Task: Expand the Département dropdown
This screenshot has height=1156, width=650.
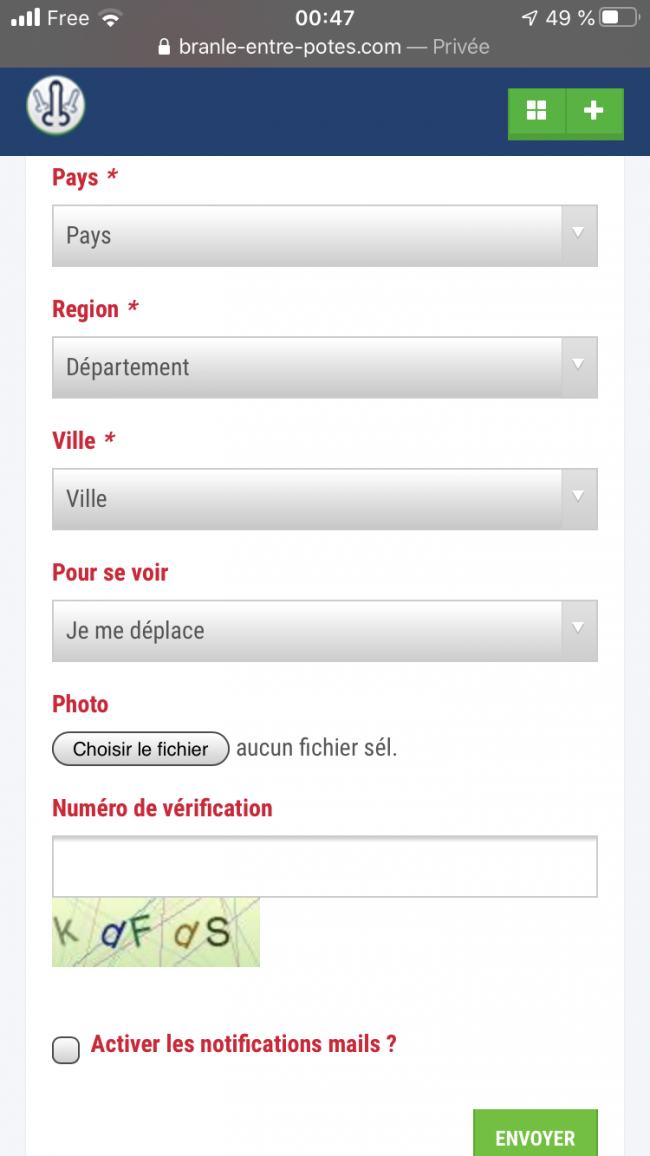Action: 324,367
